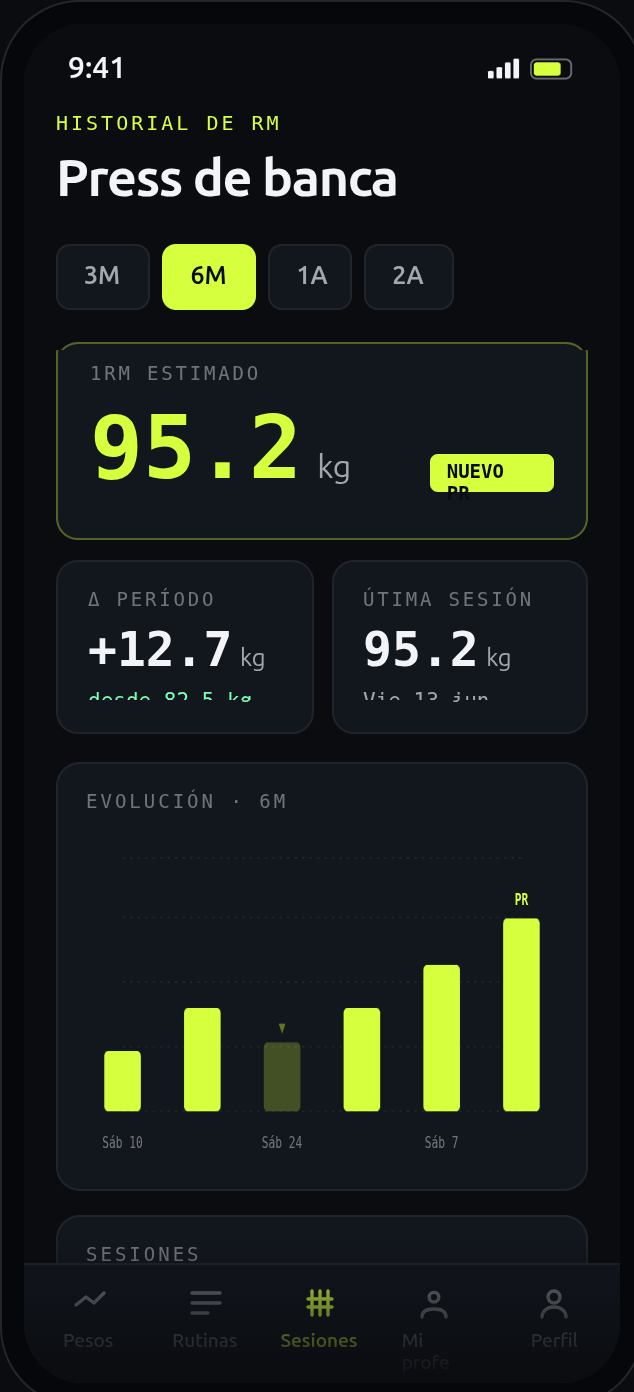Tap the PR bar in the chart
This screenshot has width=634, height=1392.
pos(521,1014)
